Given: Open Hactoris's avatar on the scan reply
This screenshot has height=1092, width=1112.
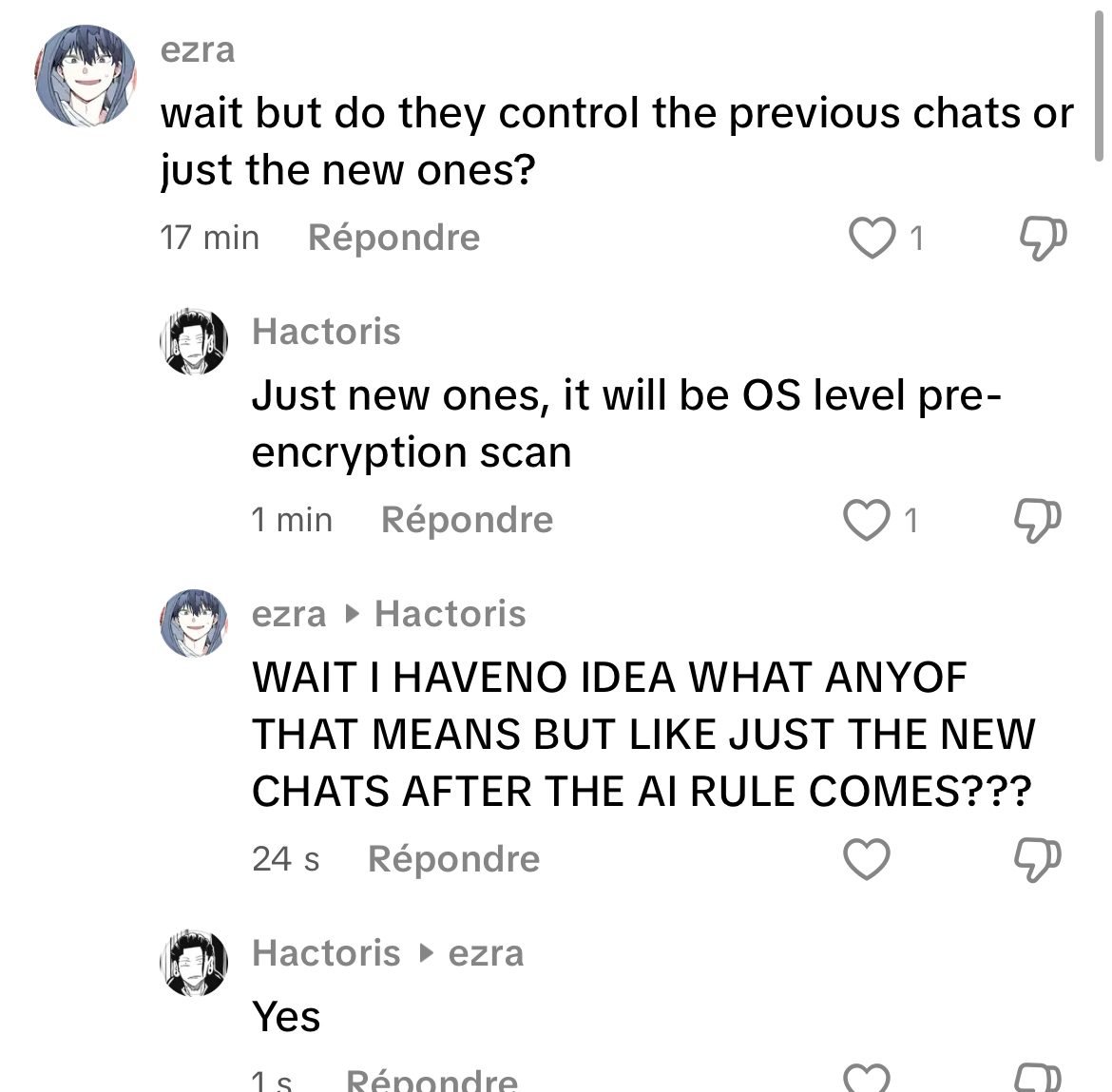Looking at the screenshot, I should (194, 341).
